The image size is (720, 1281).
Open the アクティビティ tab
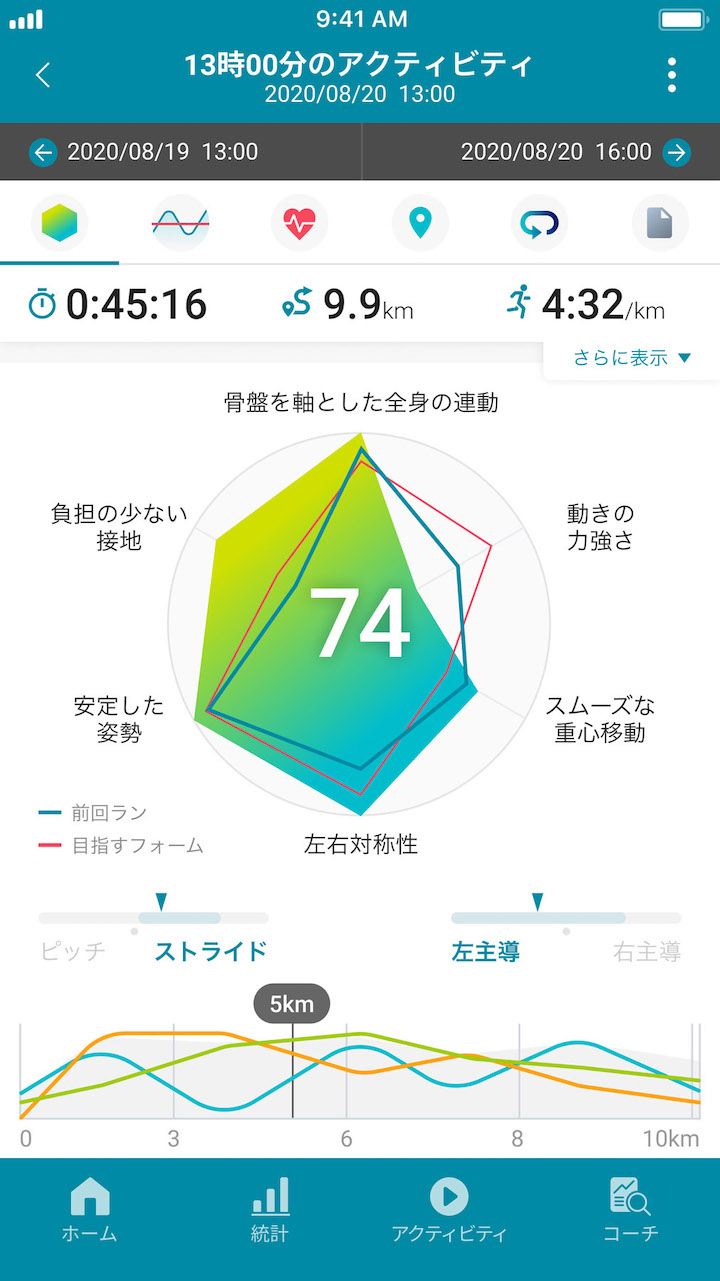pos(449,1209)
